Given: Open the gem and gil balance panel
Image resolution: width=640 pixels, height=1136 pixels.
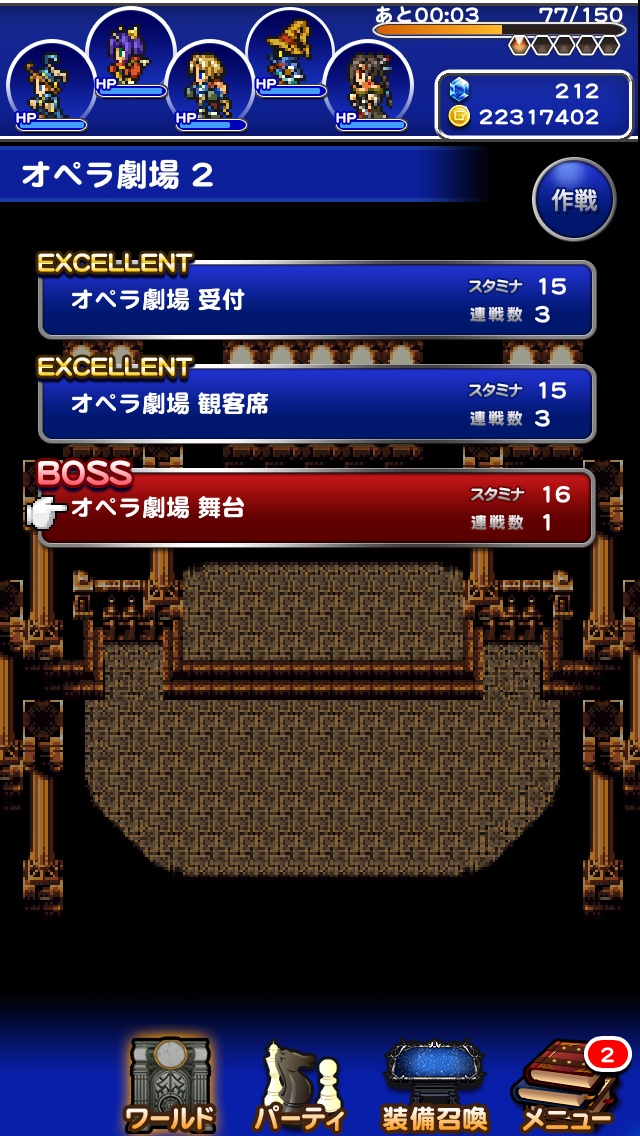Looking at the screenshot, I should [534, 104].
